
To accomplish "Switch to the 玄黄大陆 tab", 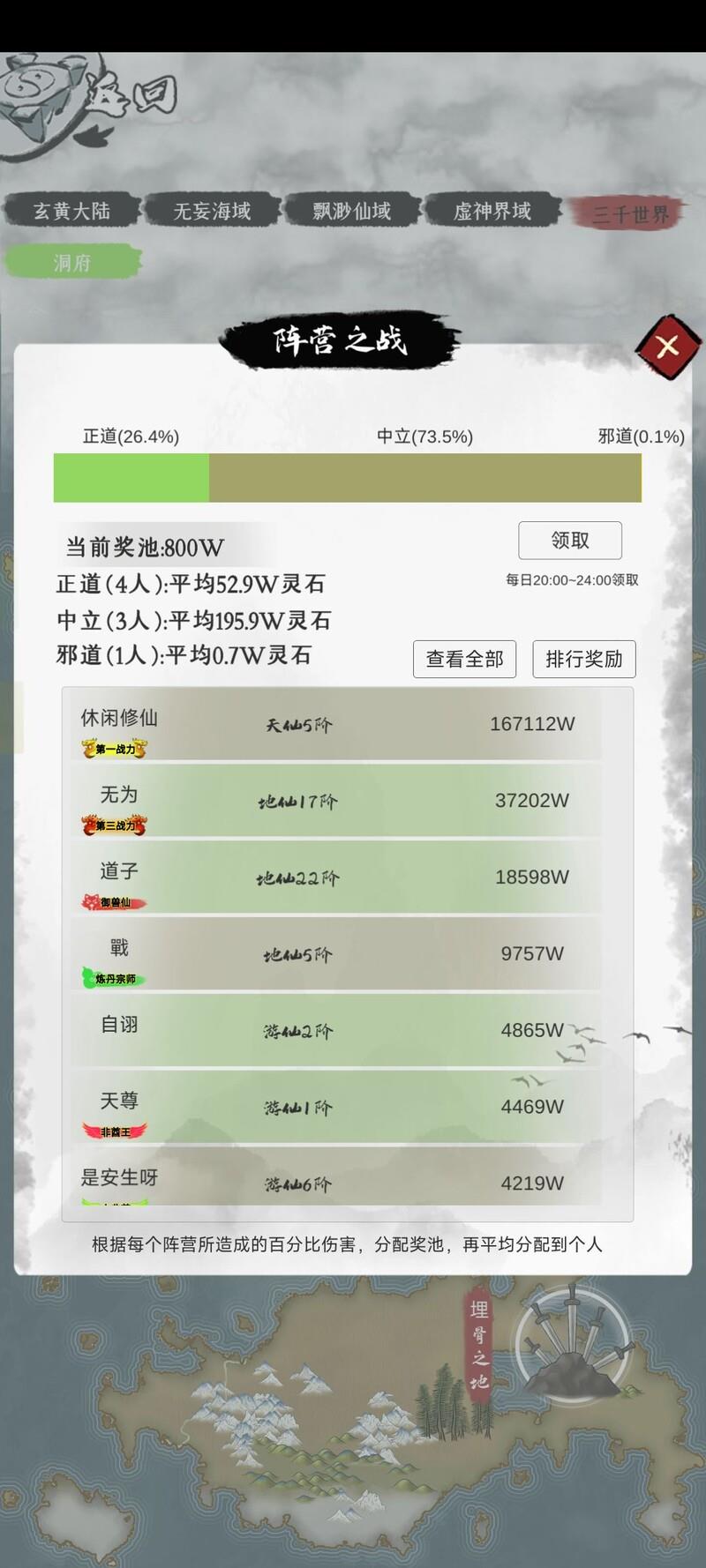I will point(71,211).
